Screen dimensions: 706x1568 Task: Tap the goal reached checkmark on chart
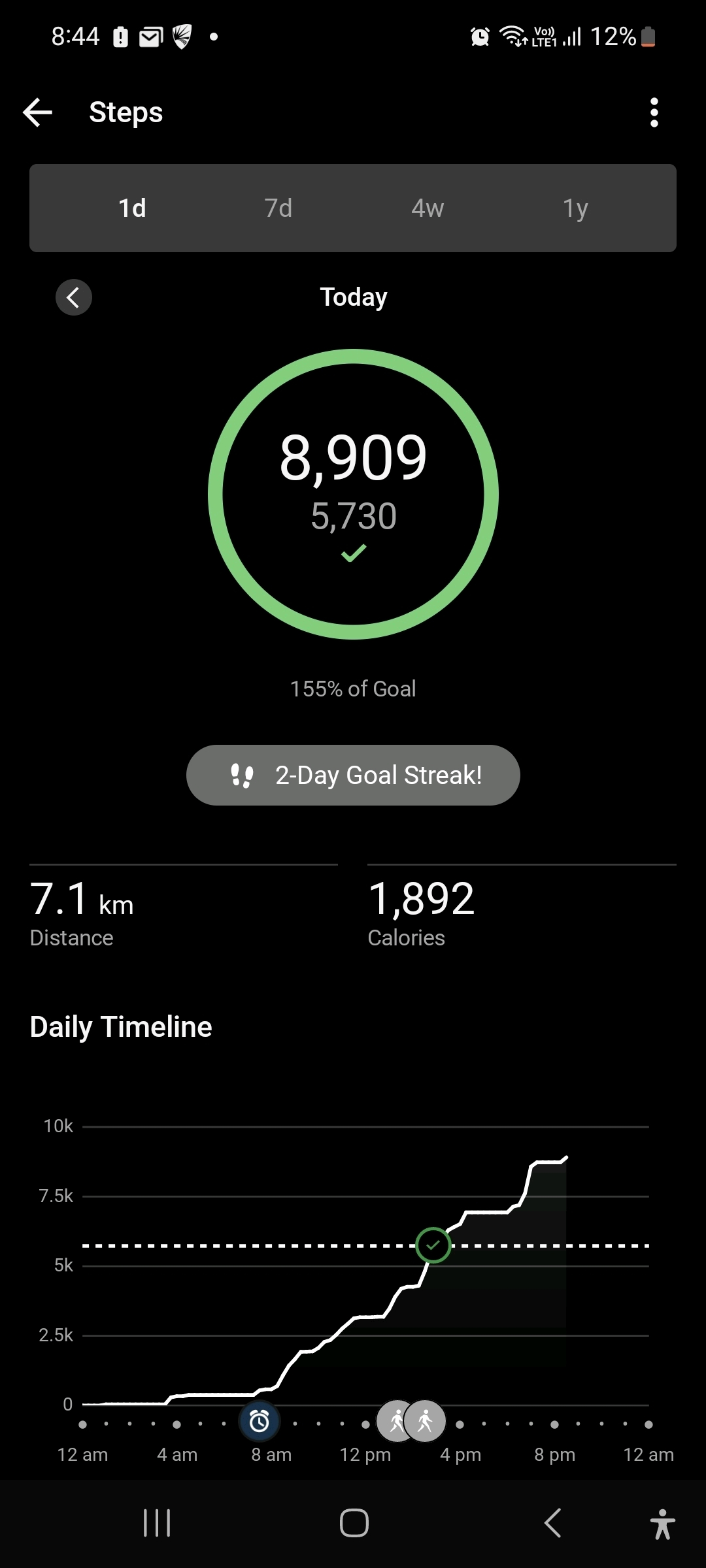pos(433,1245)
